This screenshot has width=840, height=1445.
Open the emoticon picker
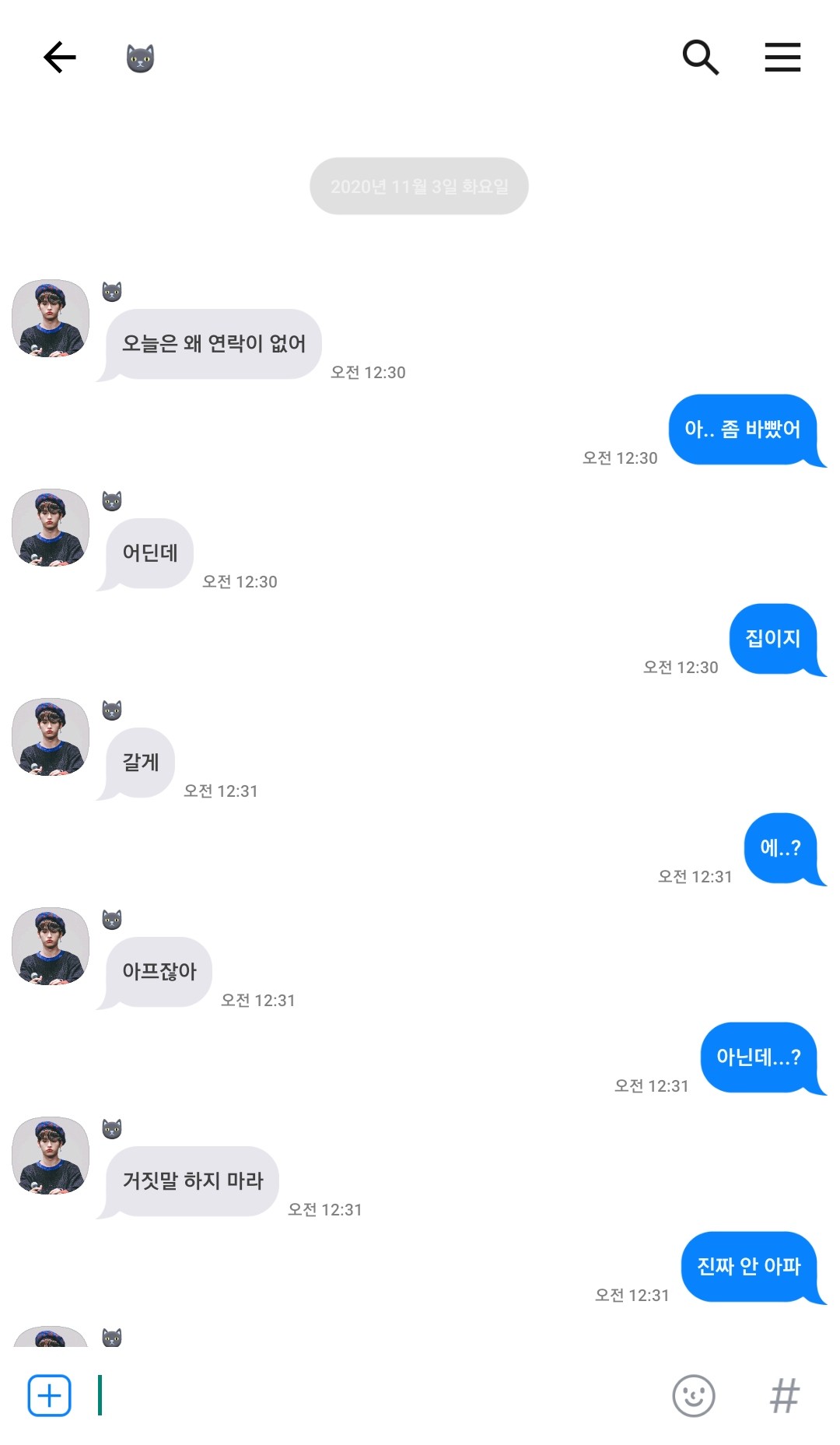click(x=693, y=1396)
